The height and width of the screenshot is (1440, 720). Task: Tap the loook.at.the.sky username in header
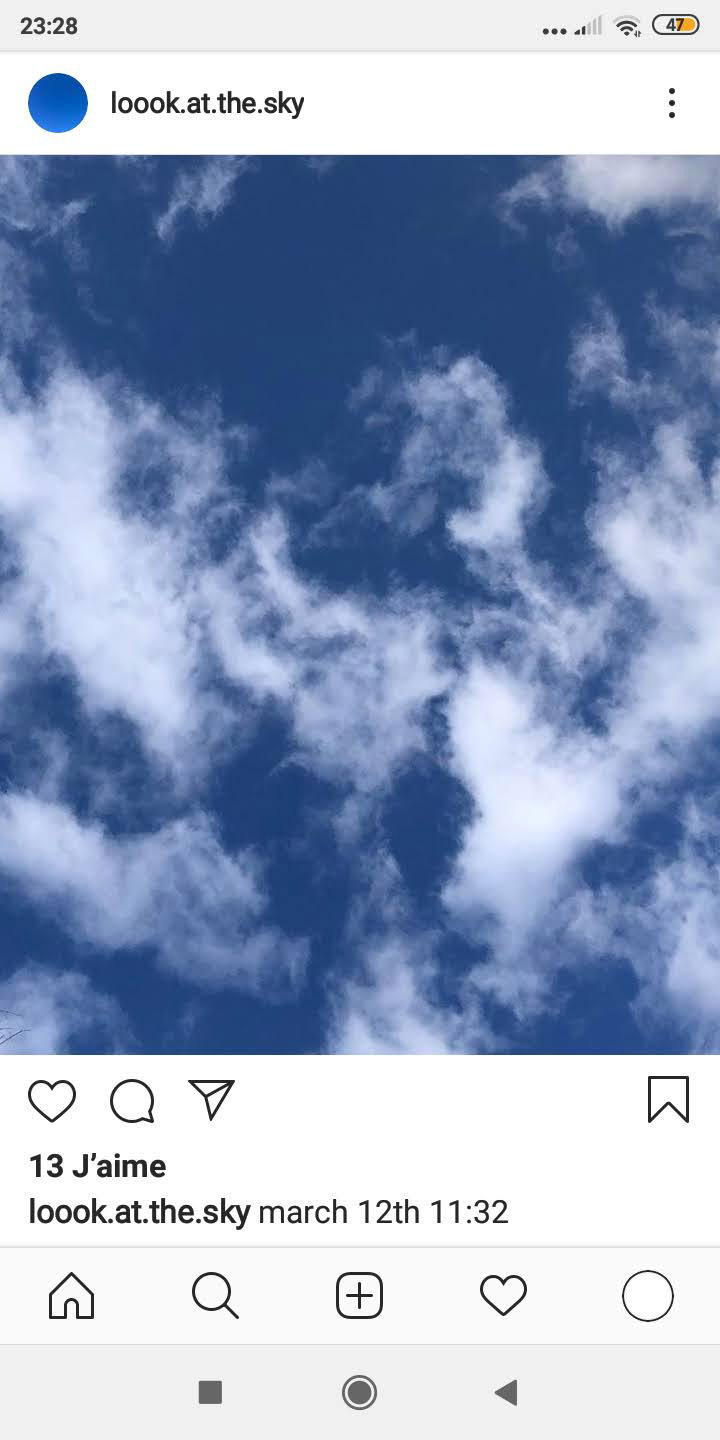[x=207, y=103]
